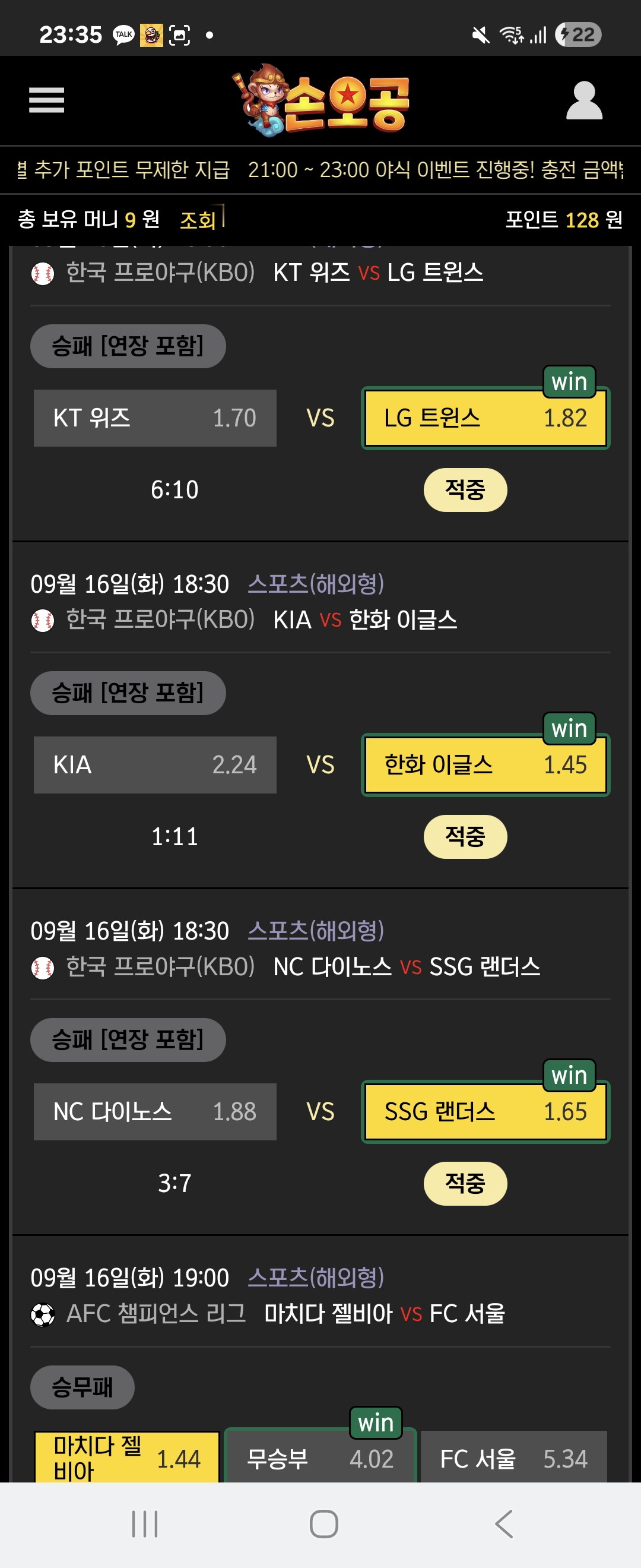This screenshot has width=641, height=1568.
Task: Select LG 트윈스 odds 1.82
Action: click(485, 418)
